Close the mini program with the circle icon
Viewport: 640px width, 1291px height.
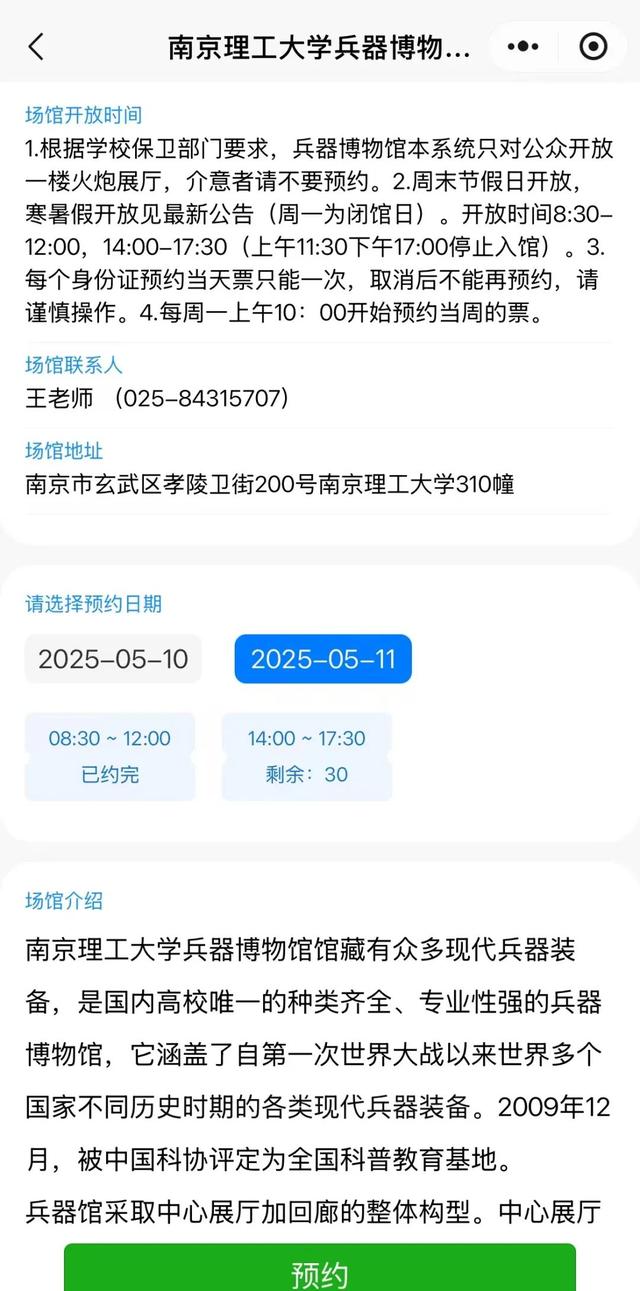pos(593,47)
